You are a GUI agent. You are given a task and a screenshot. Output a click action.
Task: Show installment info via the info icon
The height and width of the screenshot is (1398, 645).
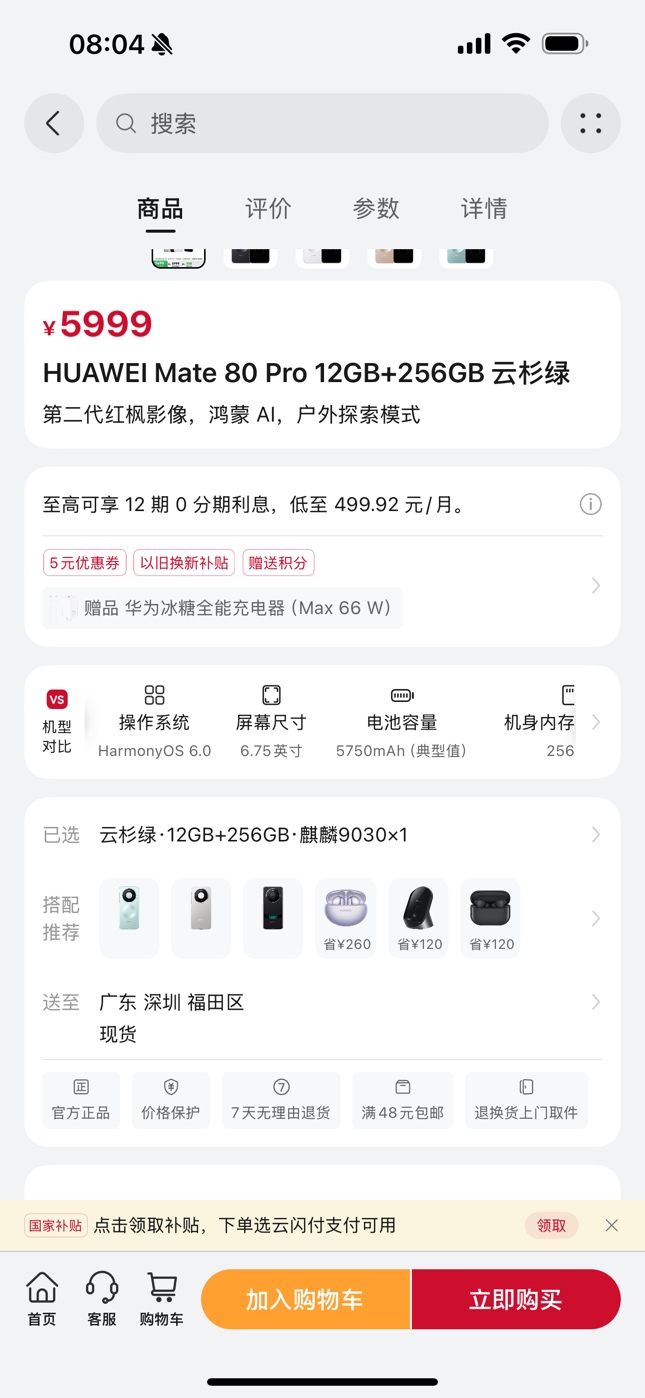pos(591,504)
